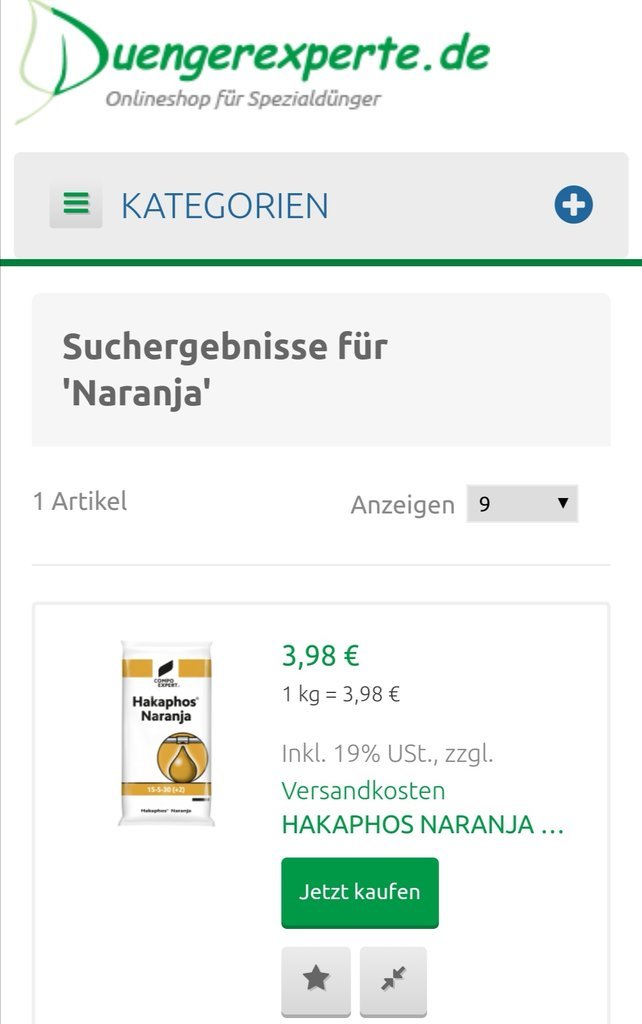
Task: Tap the Jetzt kaufen button
Action: 360,891
